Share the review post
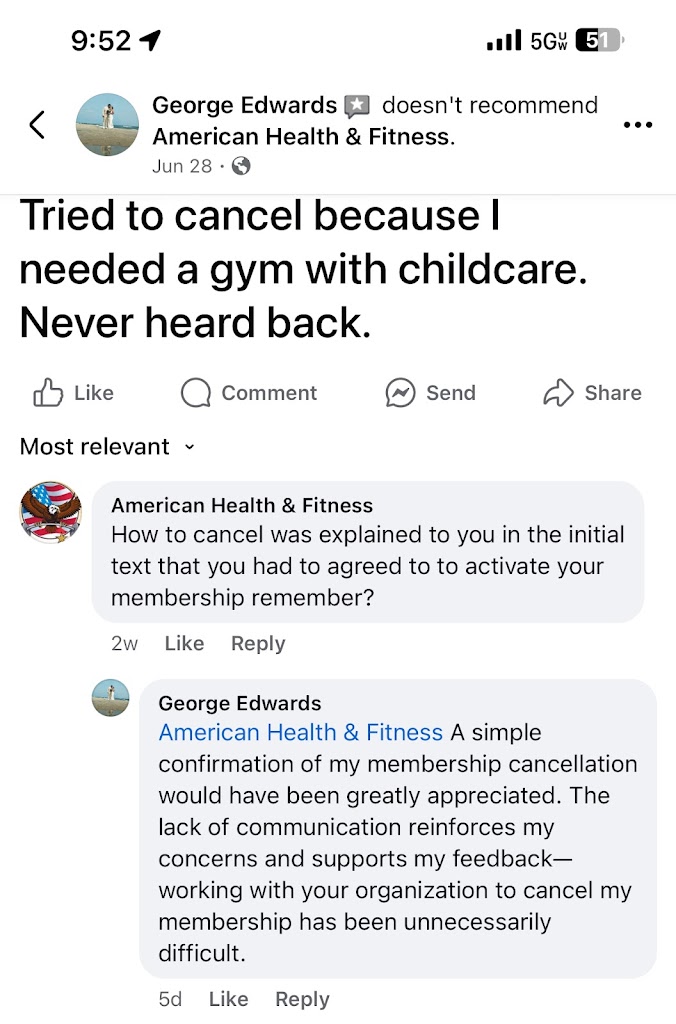The height and width of the screenshot is (1024, 676). click(592, 393)
